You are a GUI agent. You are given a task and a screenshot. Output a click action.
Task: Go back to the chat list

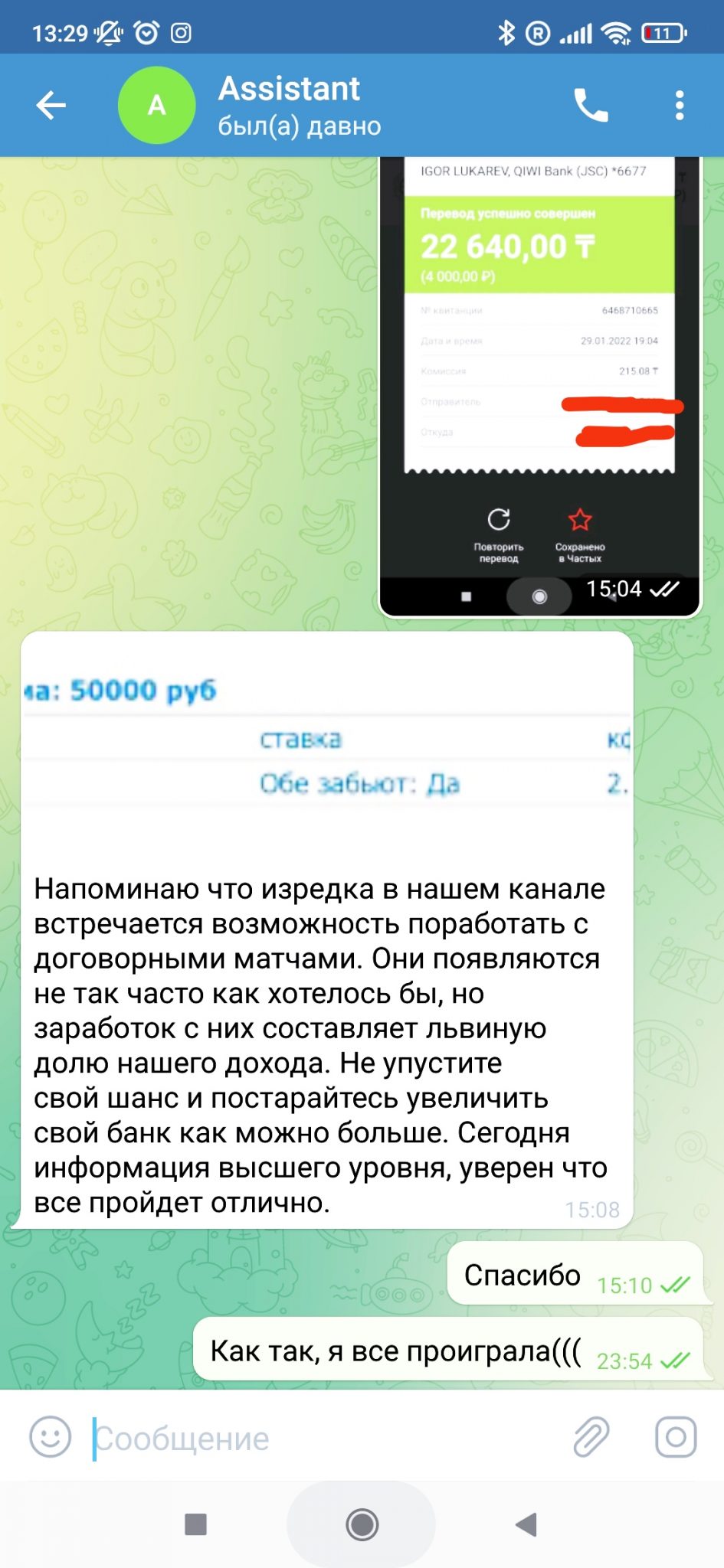(x=51, y=105)
